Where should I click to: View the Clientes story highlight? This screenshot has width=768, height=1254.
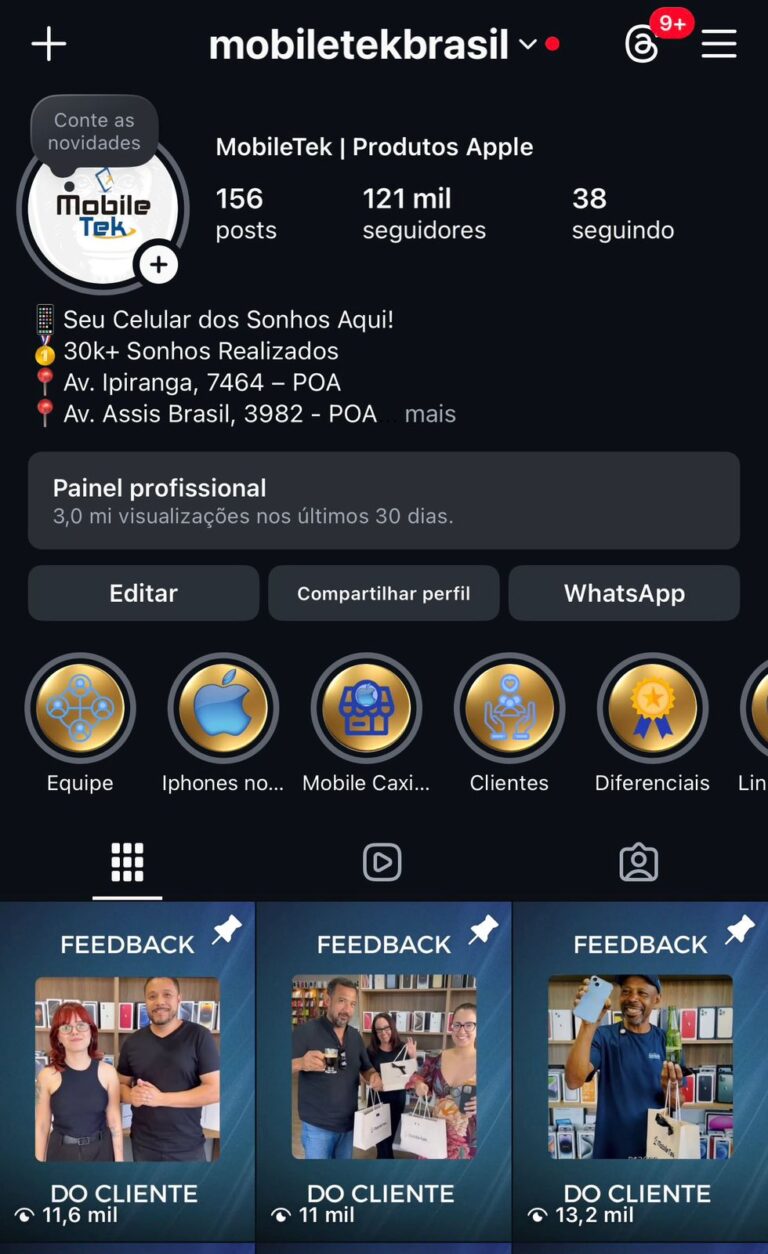(x=509, y=709)
